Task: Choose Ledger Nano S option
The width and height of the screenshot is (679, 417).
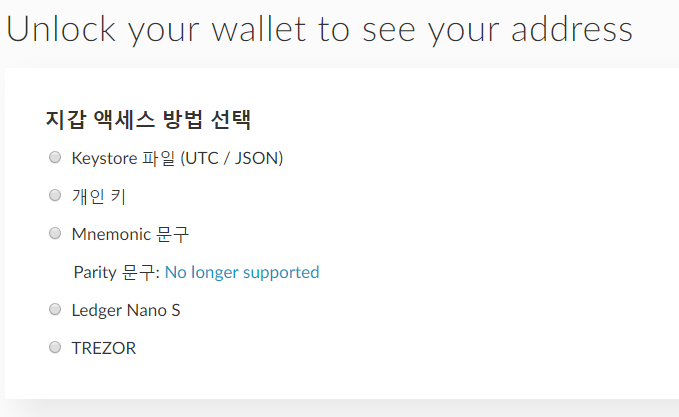Action: point(55,309)
